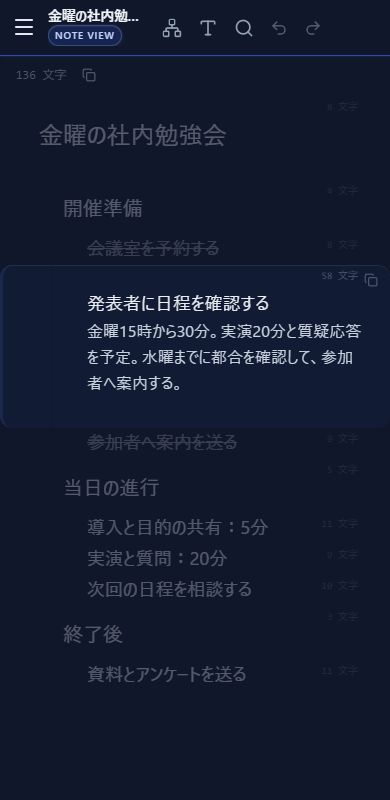Image resolution: width=390 pixels, height=800 pixels.
Task: Tap the NOTE VIEW mode chip
Action: 85,36
